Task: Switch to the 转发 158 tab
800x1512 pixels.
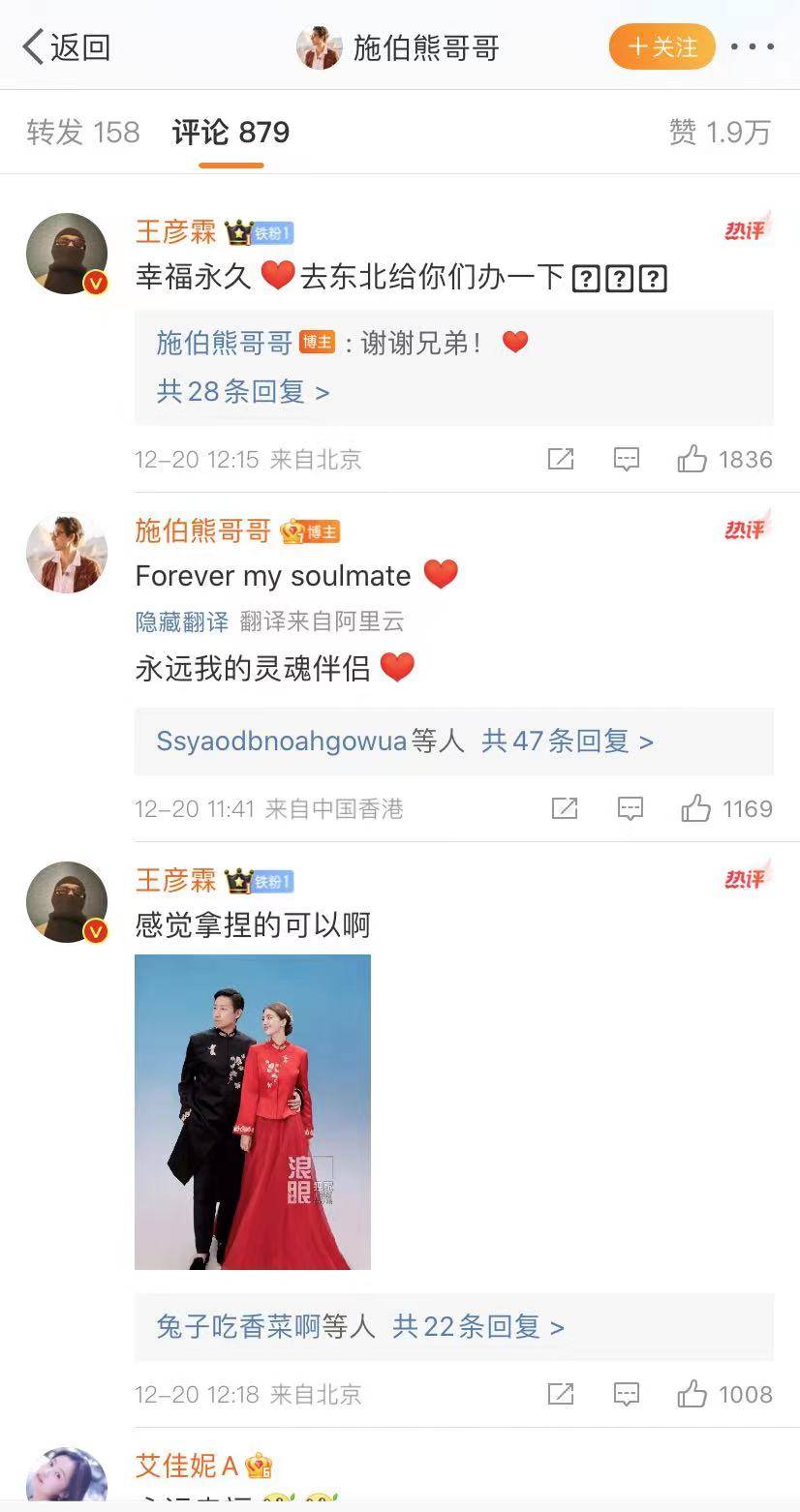Action: click(x=83, y=132)
